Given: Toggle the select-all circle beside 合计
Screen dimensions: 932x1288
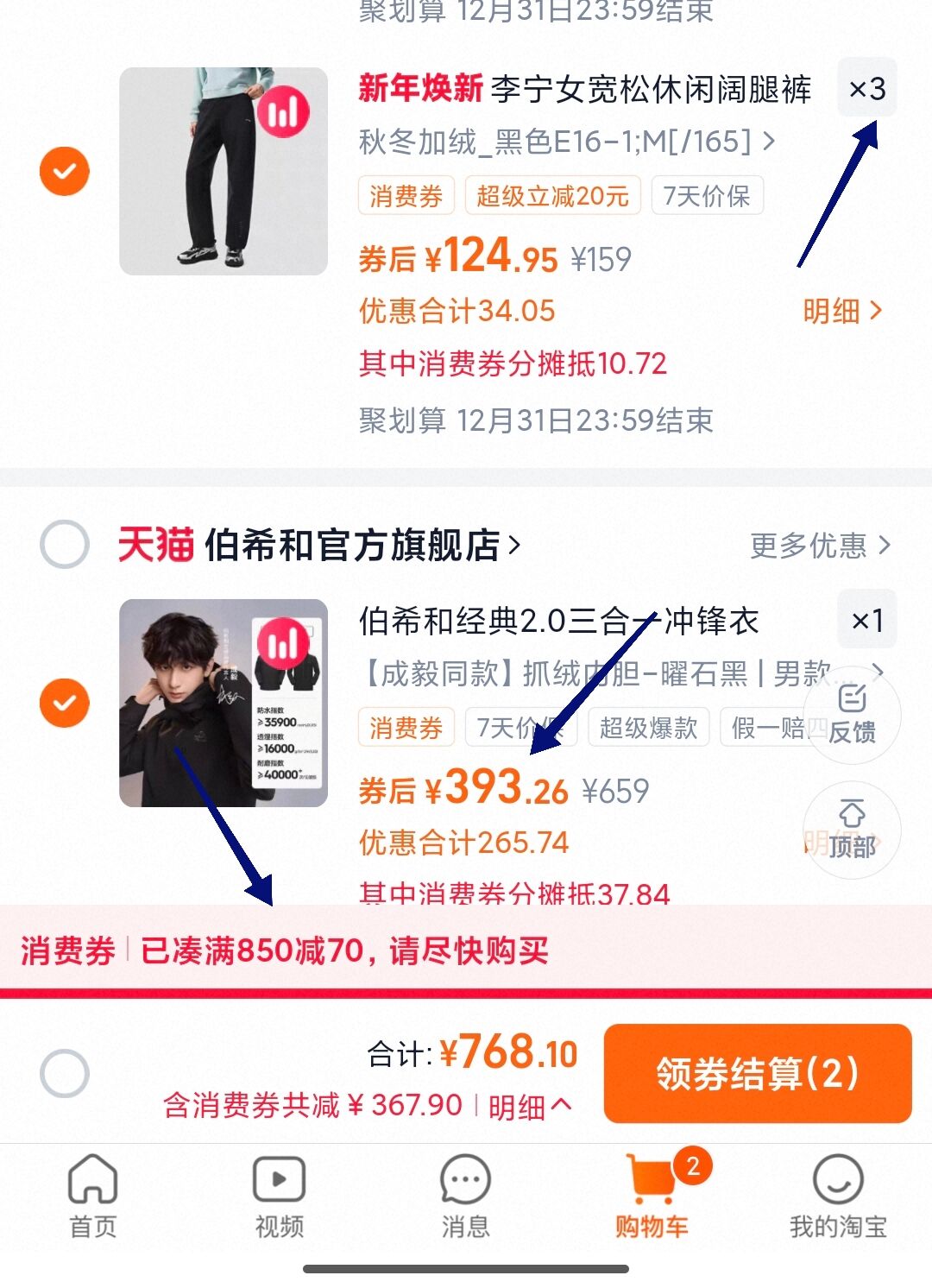Looking at the screenshot, I should 65,1074.
